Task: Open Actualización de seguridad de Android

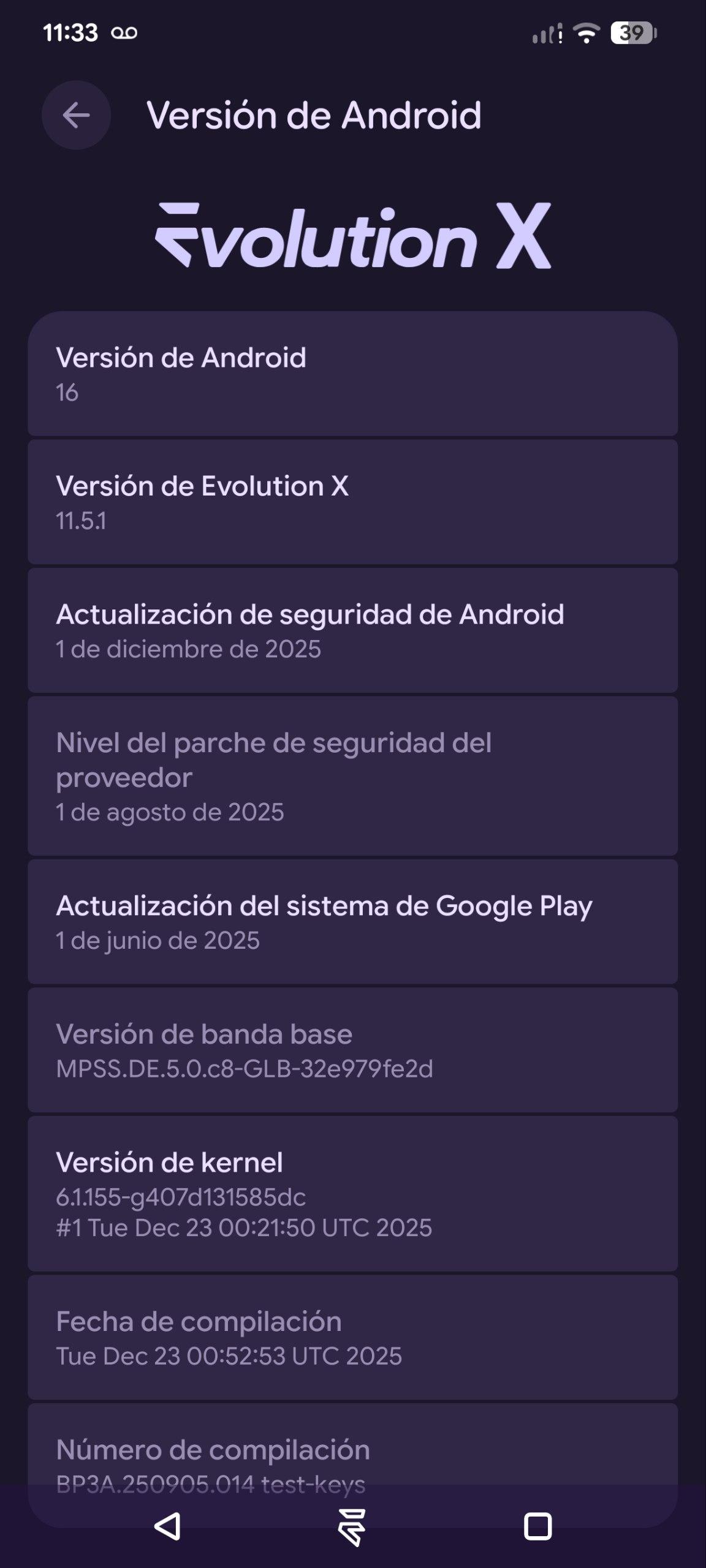Action: pyautogui.click(x=352, y=630)
